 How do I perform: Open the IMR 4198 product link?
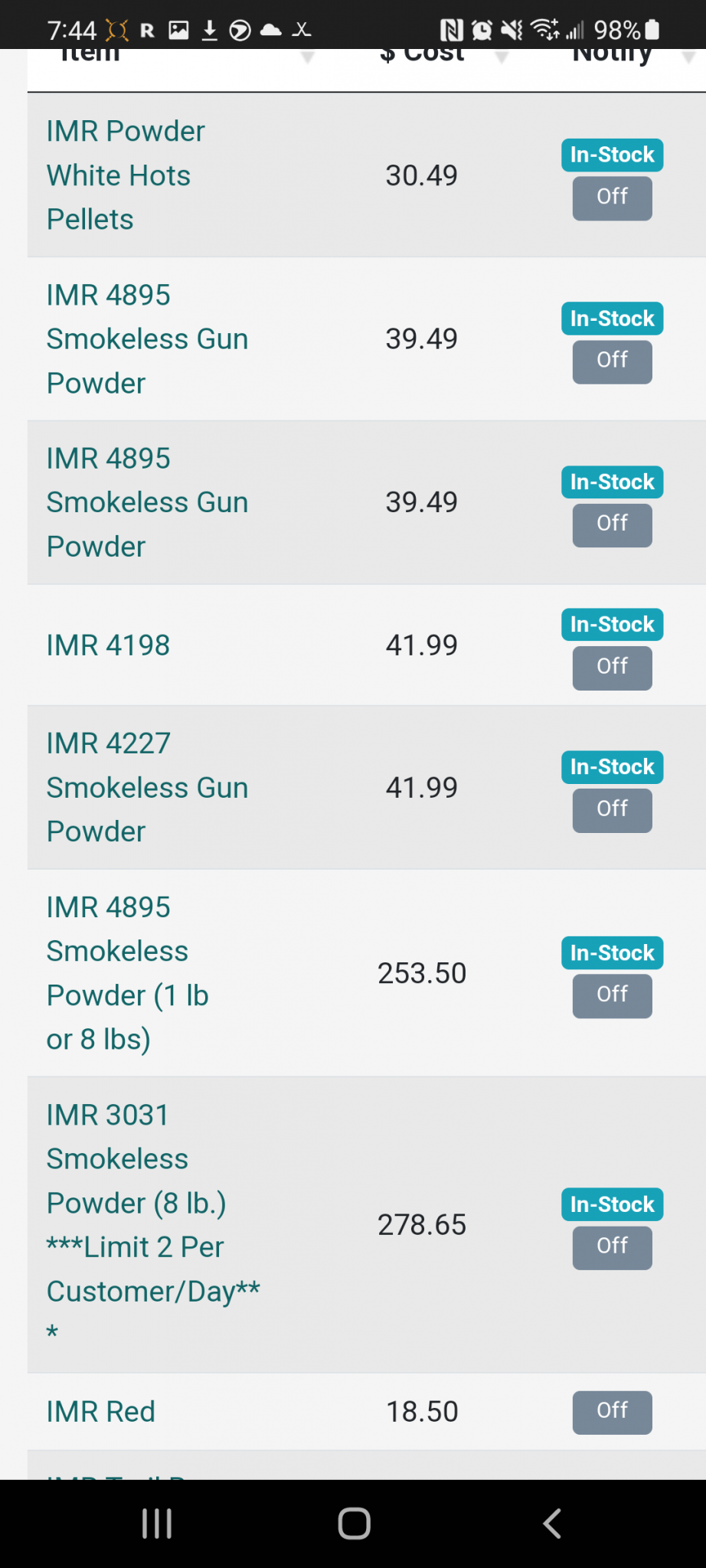point(108,645)
